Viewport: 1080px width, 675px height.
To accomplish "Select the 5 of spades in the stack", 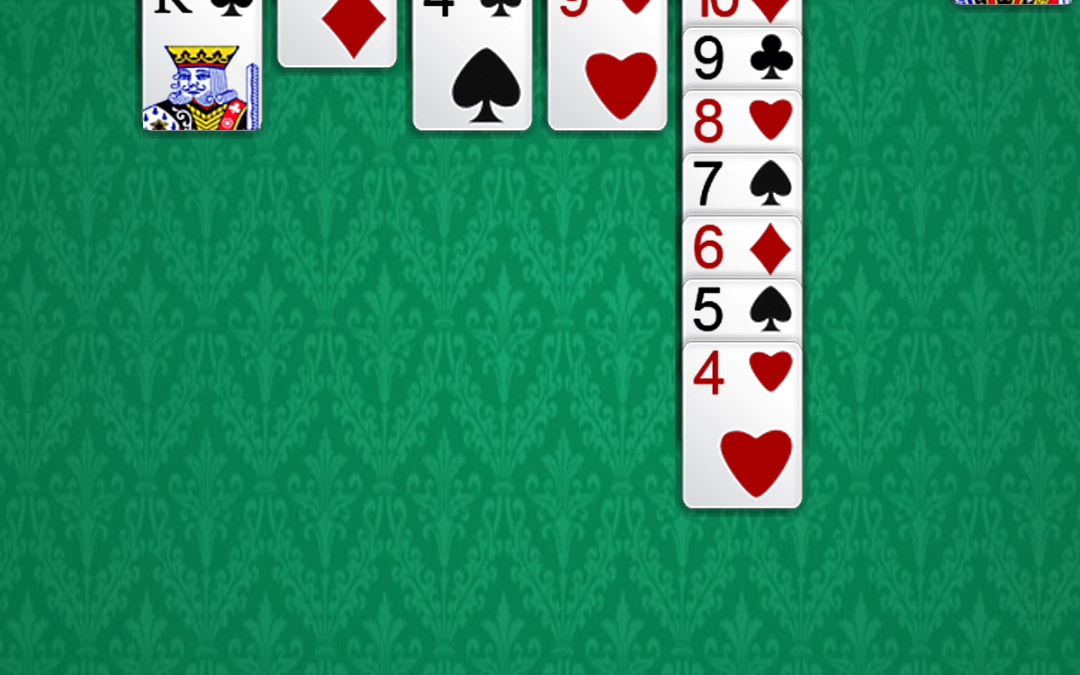I will 742,309.
